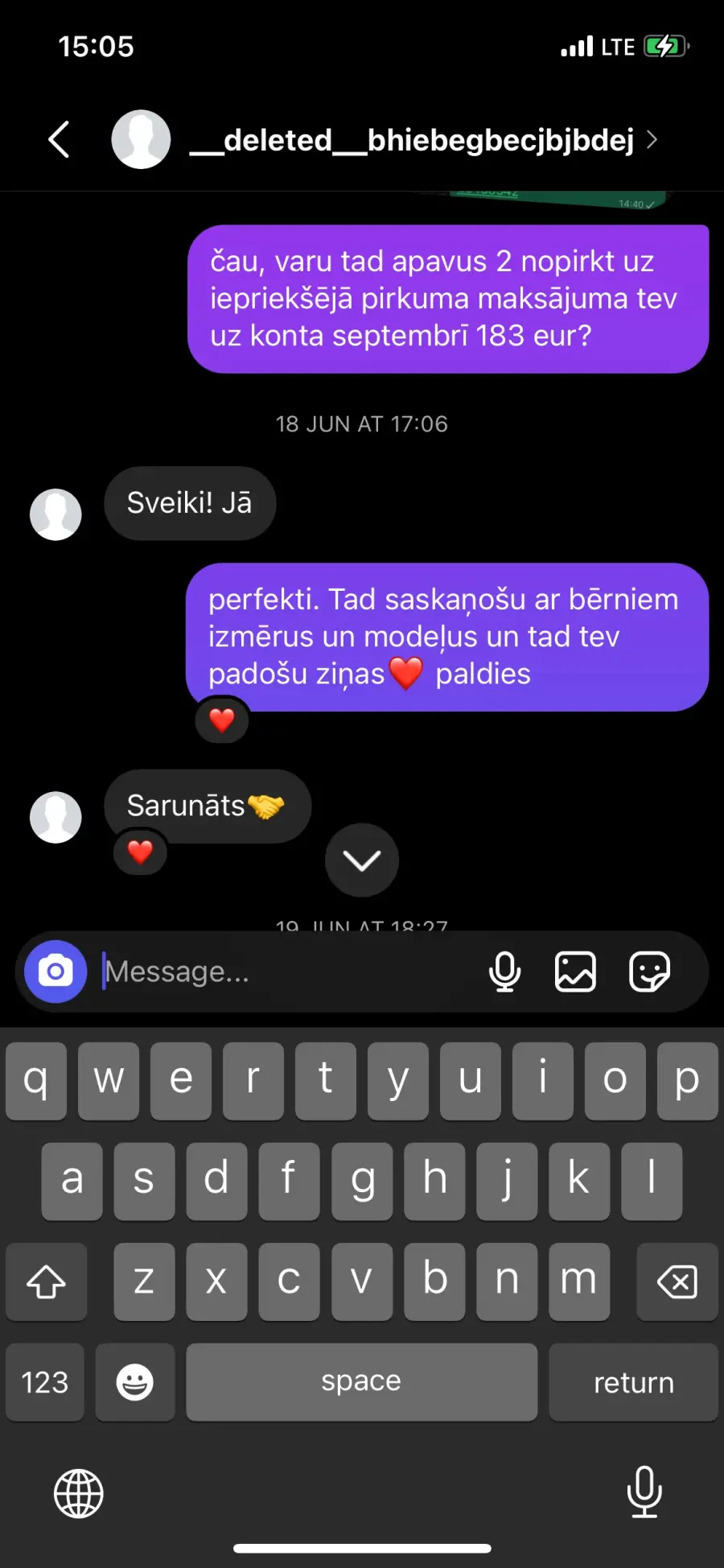Tap the backspace key

[677, 1281]
